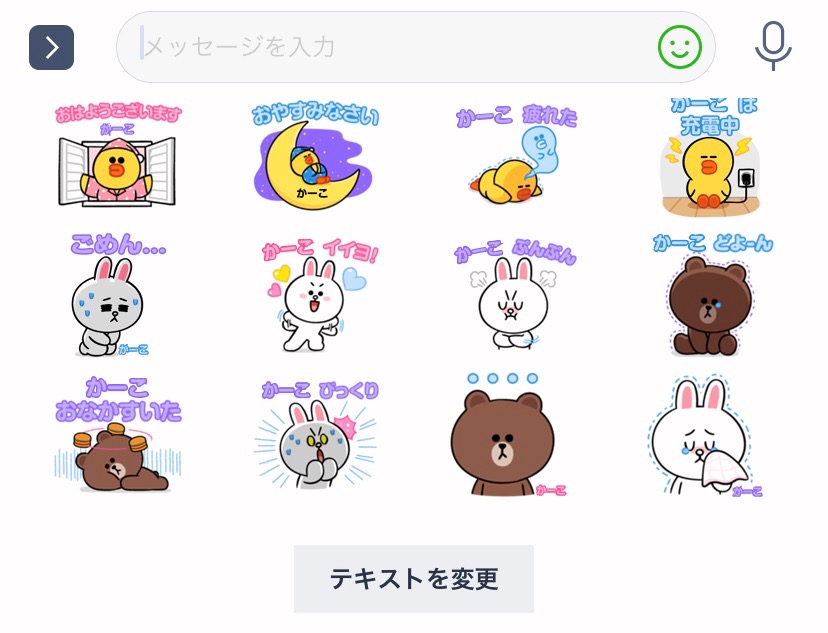Select the おやすみなさい moon sticker
The height and width of the screenshot is (633, 828).
pyautogui.click(x=314, y=157)
